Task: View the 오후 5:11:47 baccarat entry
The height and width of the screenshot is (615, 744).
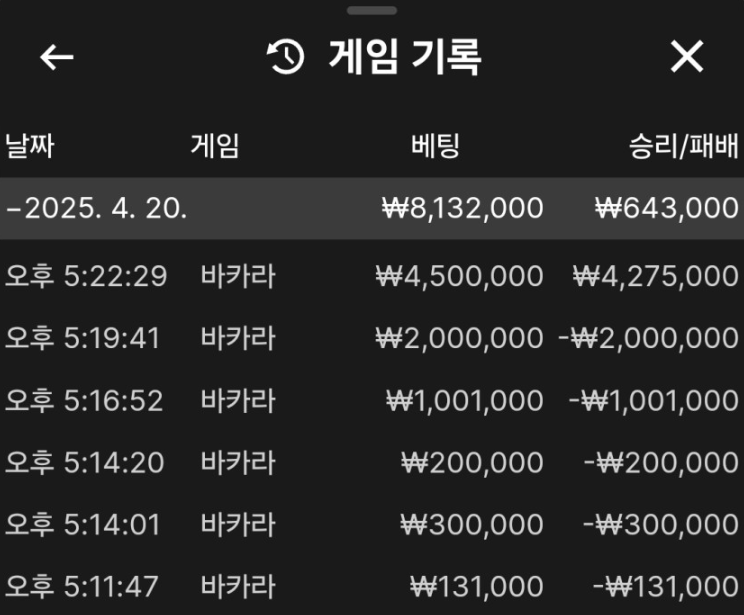Action: [x=371, y=587]
